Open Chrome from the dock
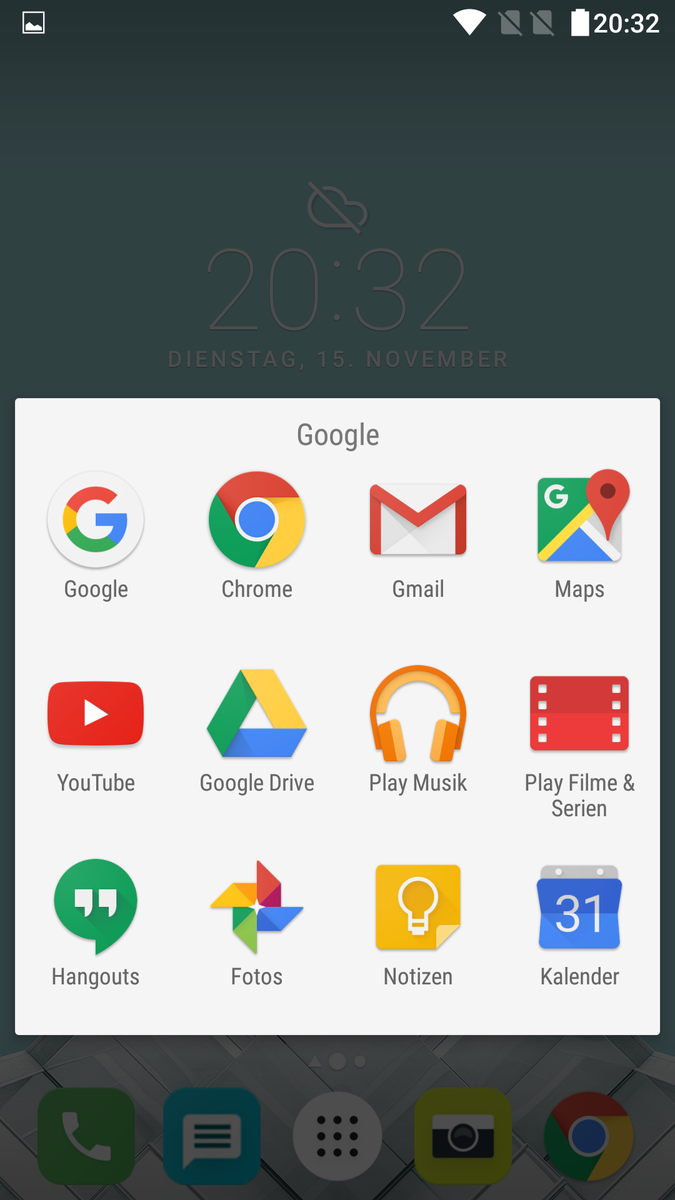Image resolution: width=675 pixels, height=1200 pixels. point(589,1136)
